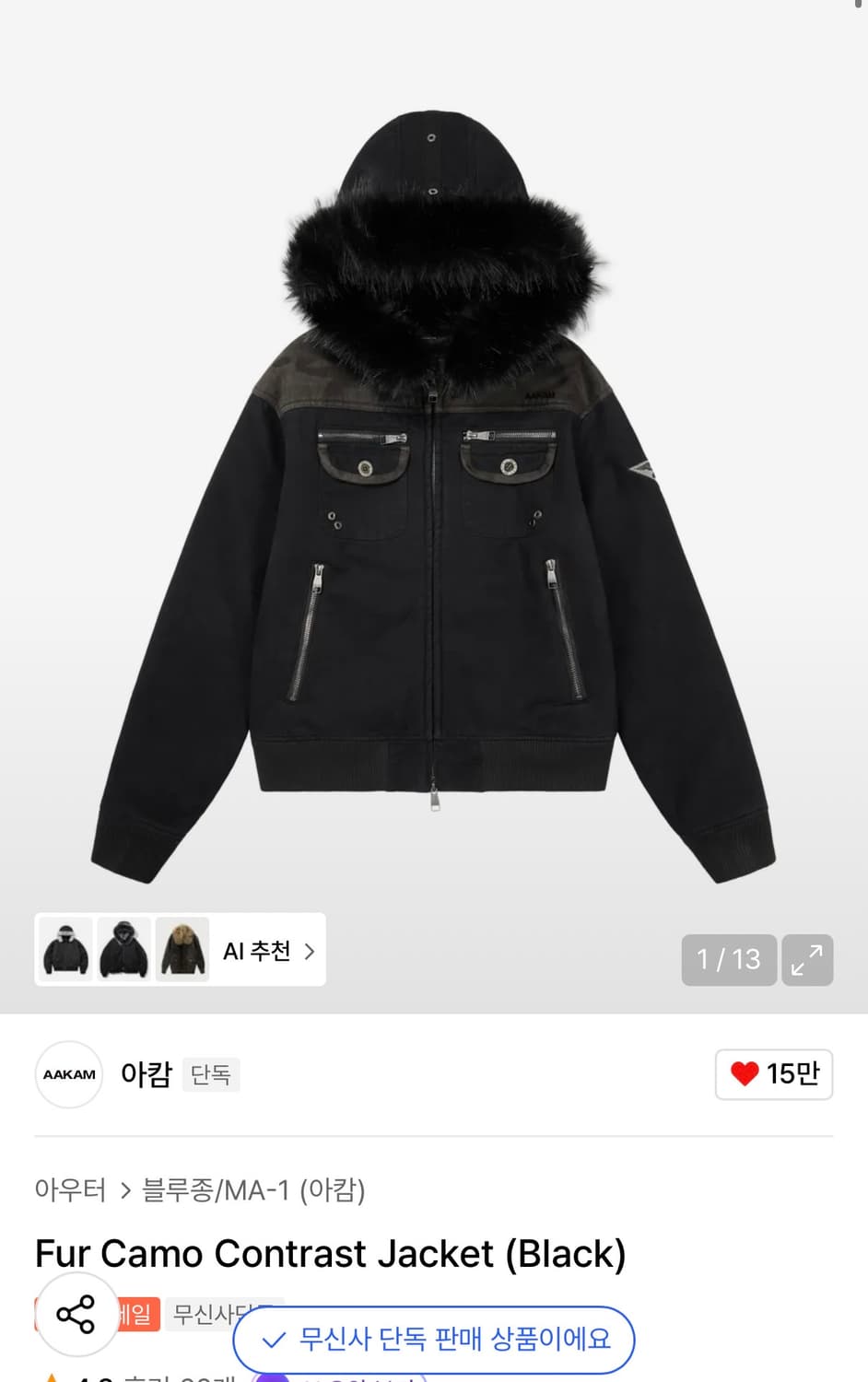The height and width of the screenshot is (1382, 868).
Task: Open the 아캄 brand store link
Action: [x=147, y=1074]
